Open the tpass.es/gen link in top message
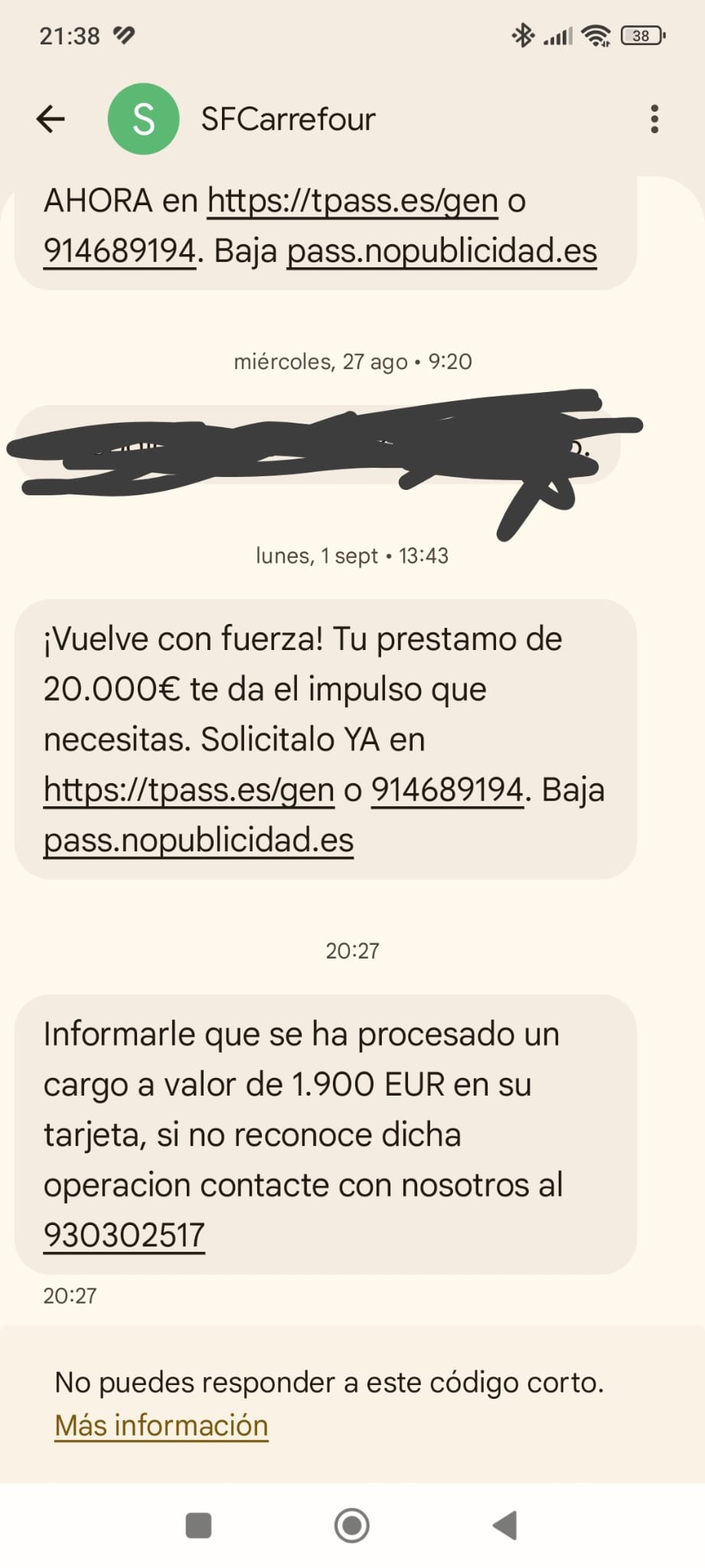 [x=353, y=201]
